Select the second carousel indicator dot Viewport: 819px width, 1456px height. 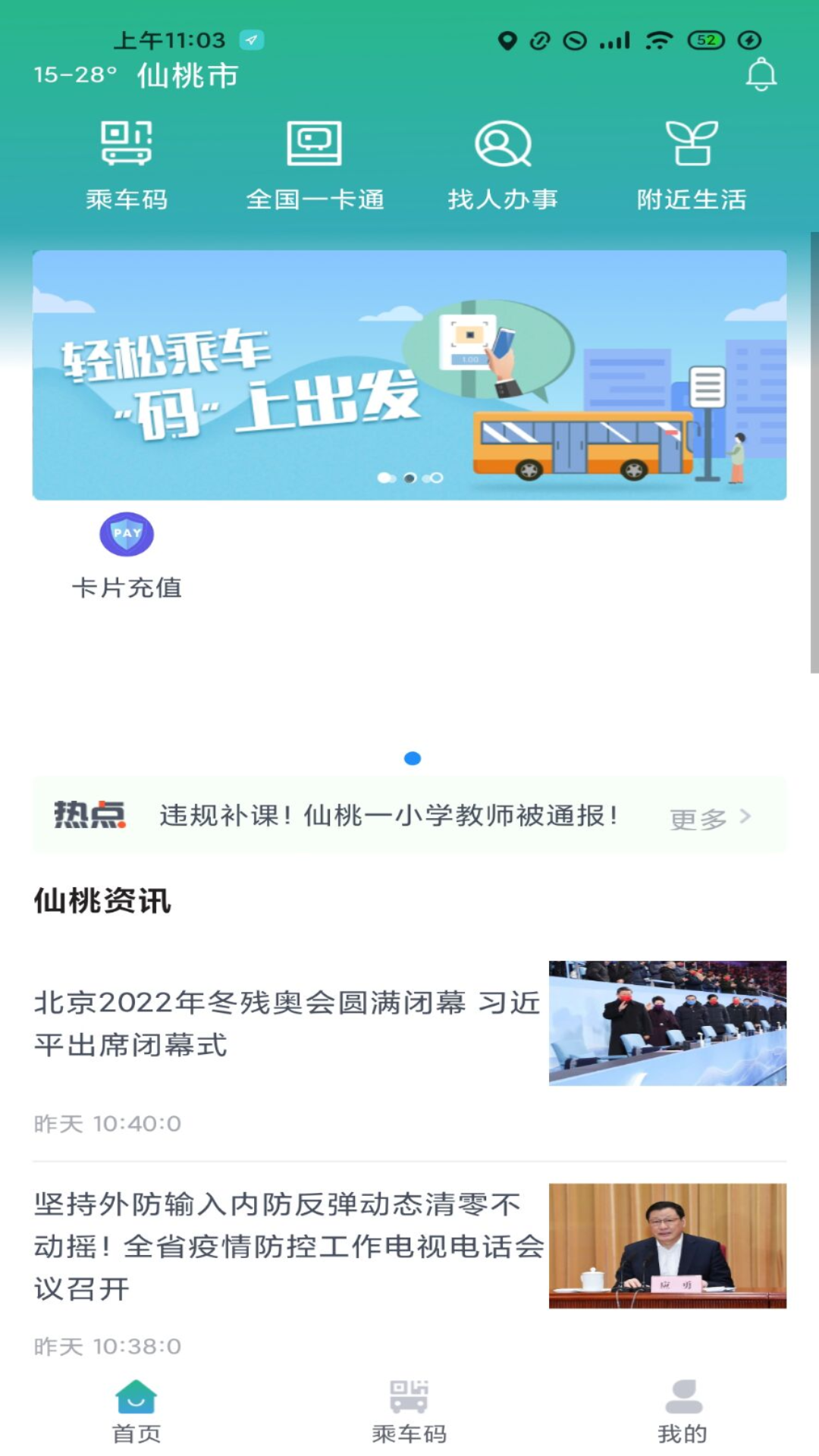410,476
